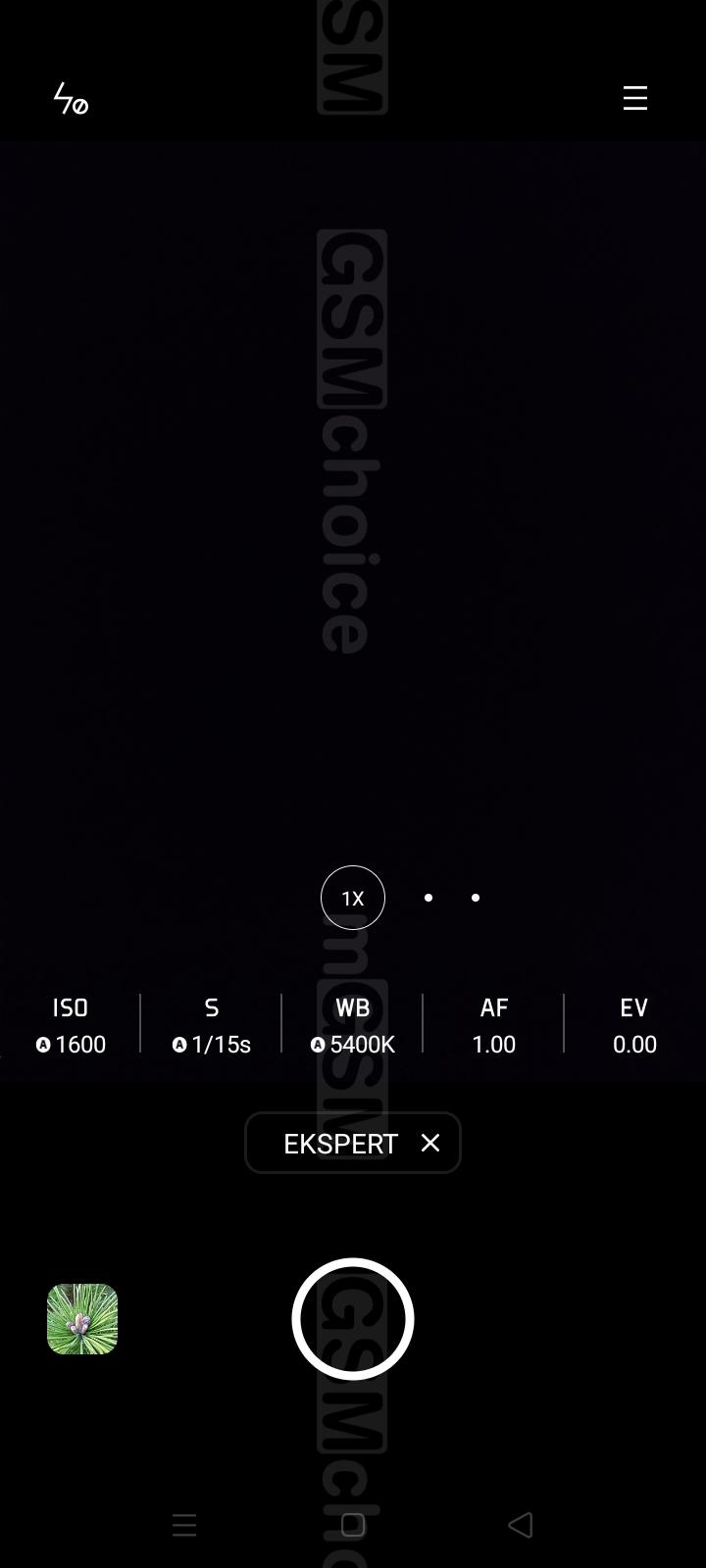The image size is (706, 1568).
Task: Change the EV exposure compensation
Action: click(634, 1025)
